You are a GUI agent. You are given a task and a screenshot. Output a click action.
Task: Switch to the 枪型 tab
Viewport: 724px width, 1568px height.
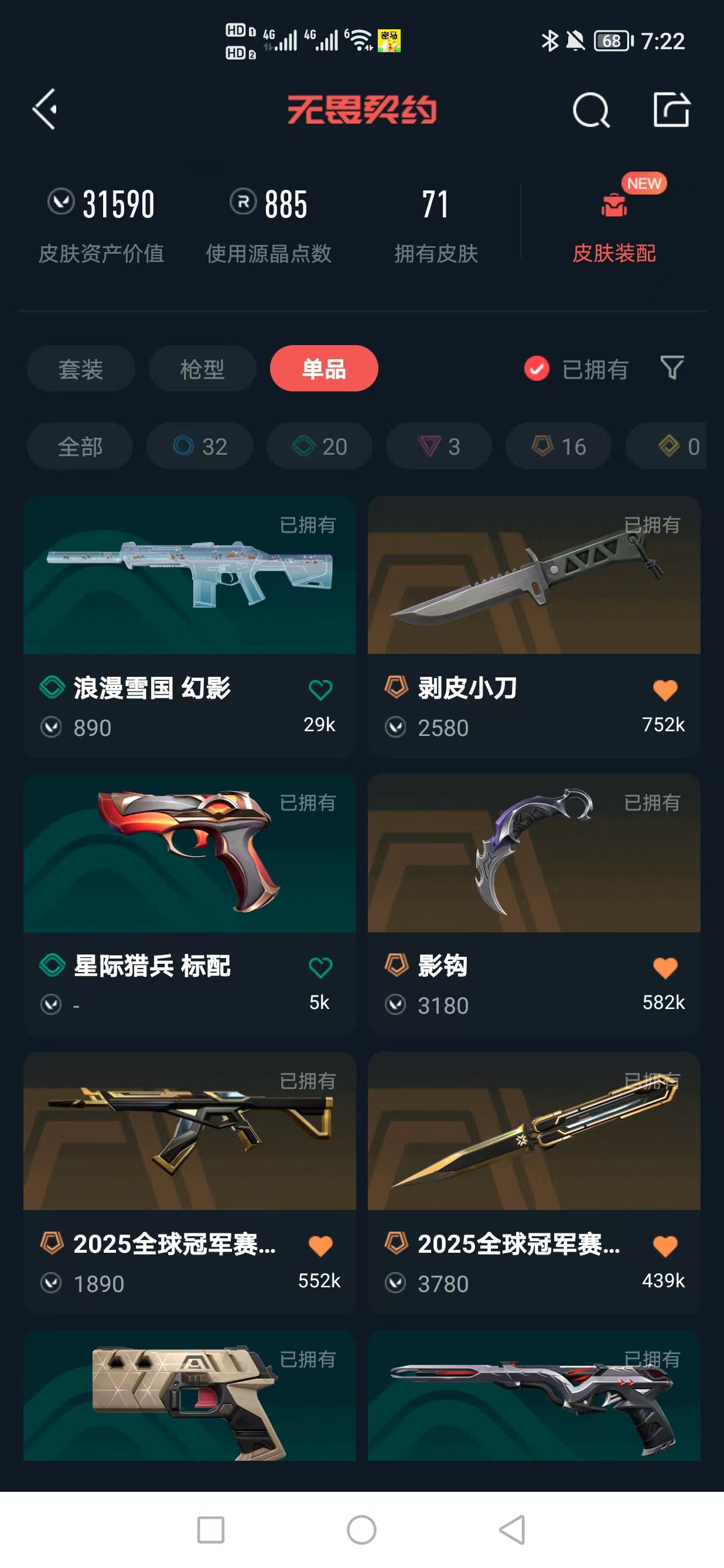pyautogui.click(x=202, y=369)
